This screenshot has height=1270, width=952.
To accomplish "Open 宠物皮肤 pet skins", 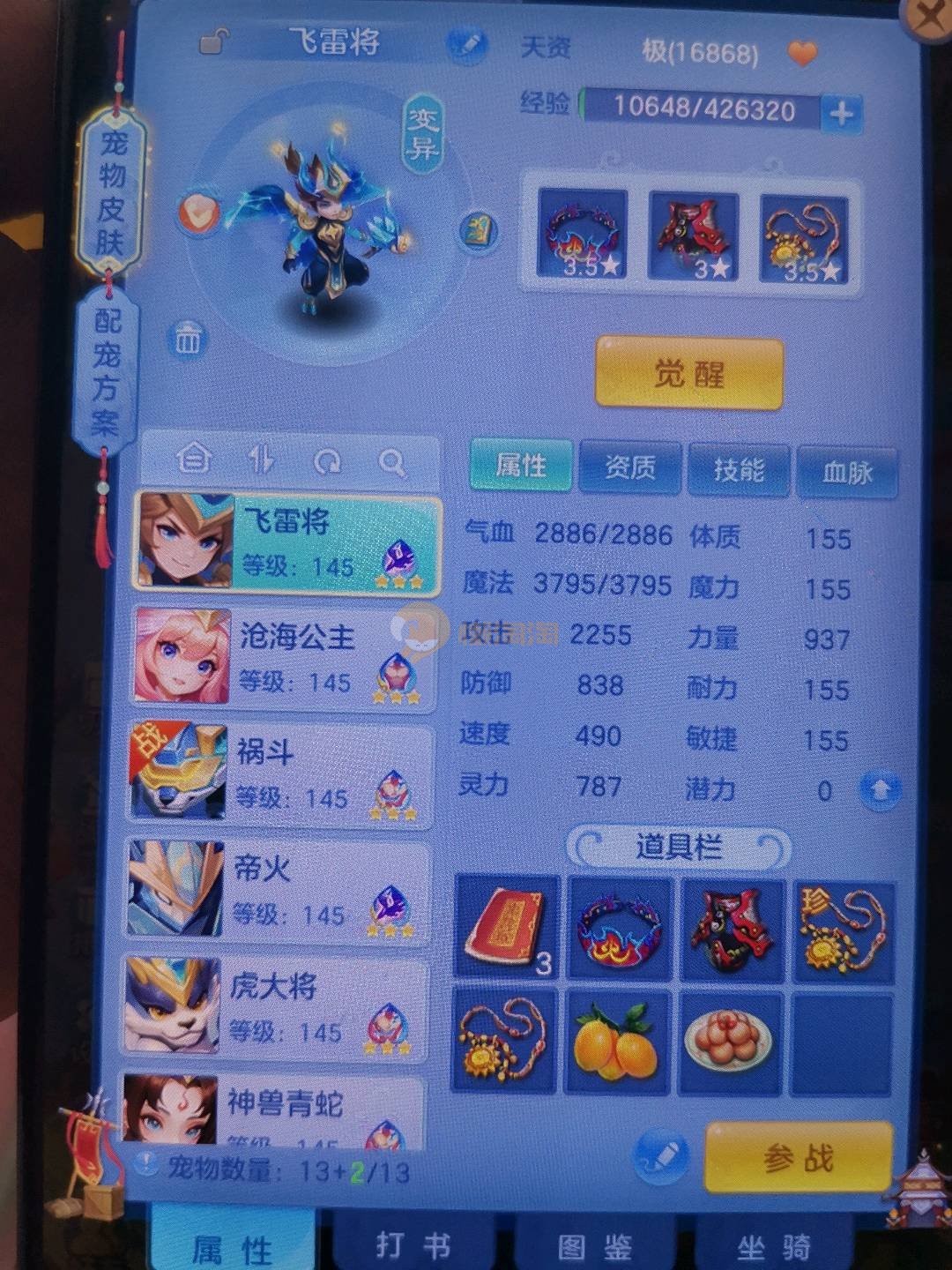I will pyautogui.click(x=112, y=192).
